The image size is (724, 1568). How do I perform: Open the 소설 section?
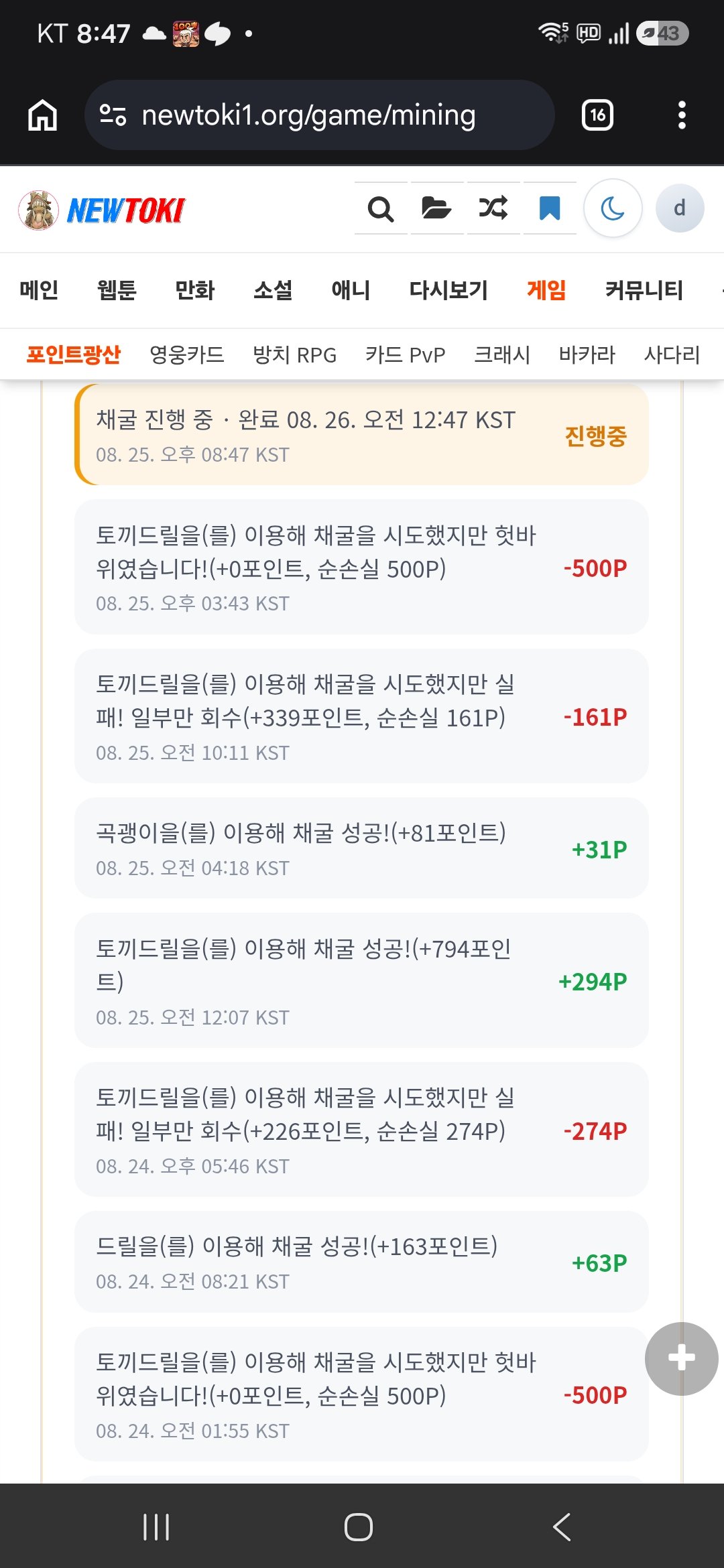point(273,290)
